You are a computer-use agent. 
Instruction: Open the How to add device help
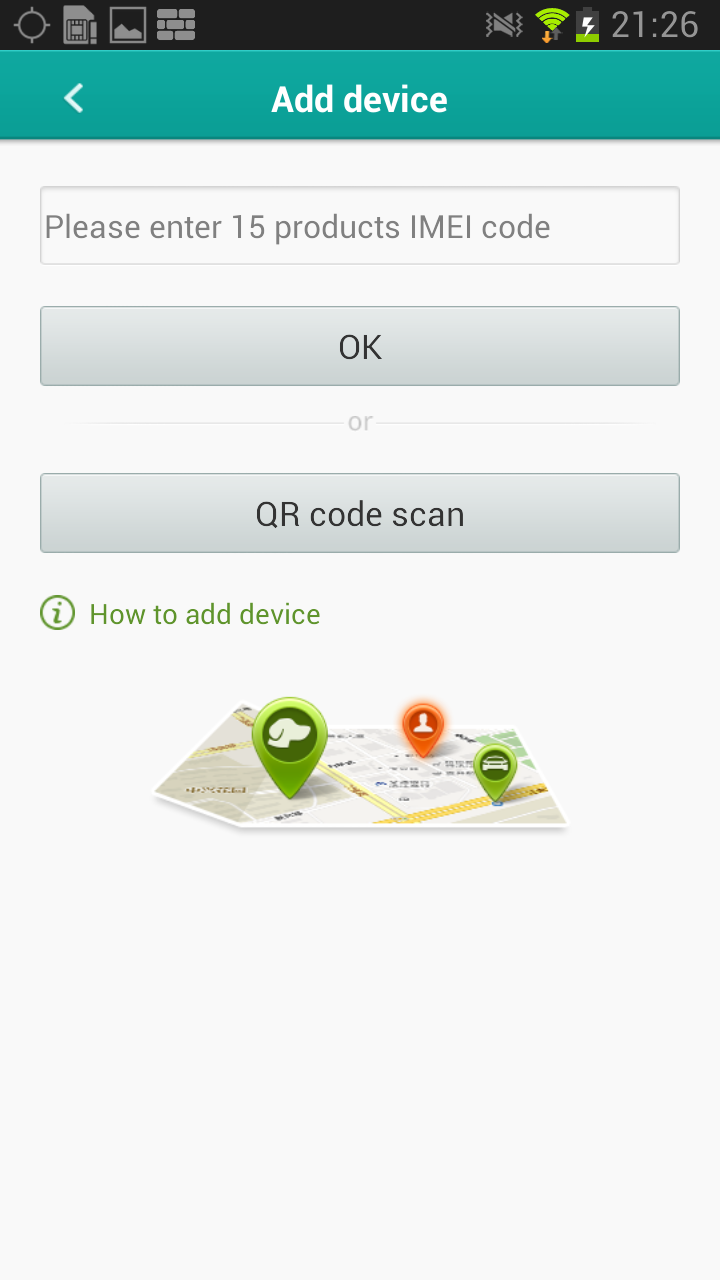[181, 613]
